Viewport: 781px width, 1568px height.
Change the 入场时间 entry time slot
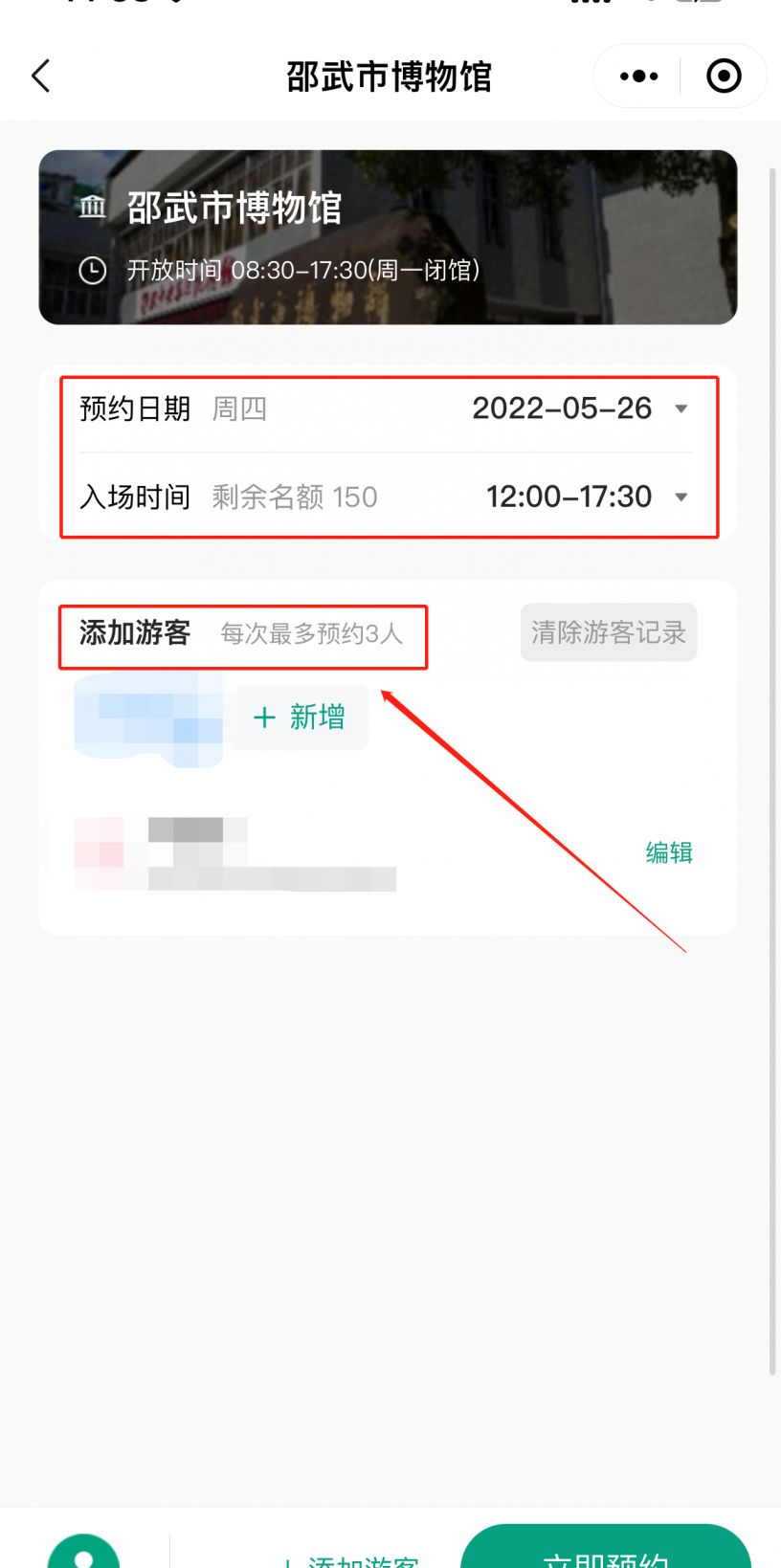(387, 497)
